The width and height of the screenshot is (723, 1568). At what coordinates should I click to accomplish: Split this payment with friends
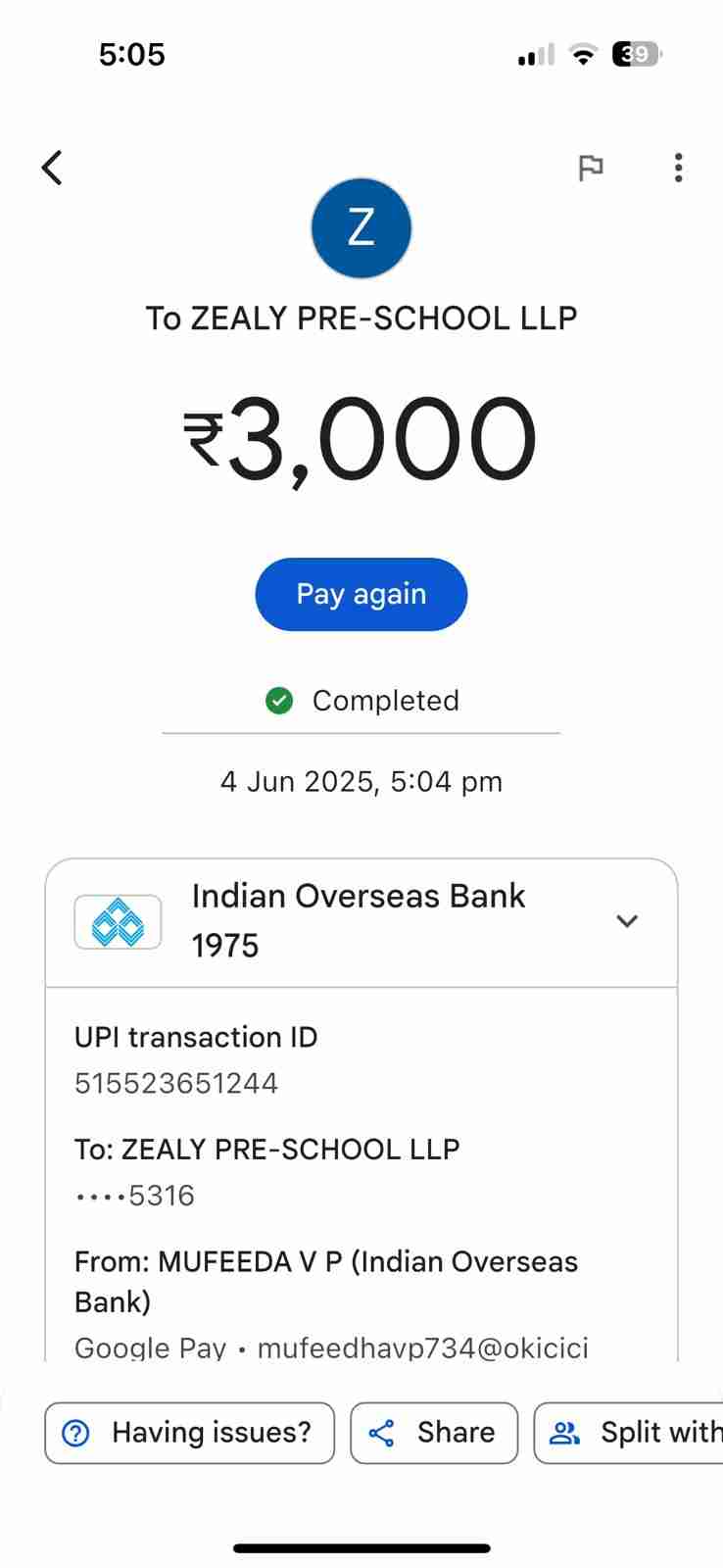(631, 1433)
